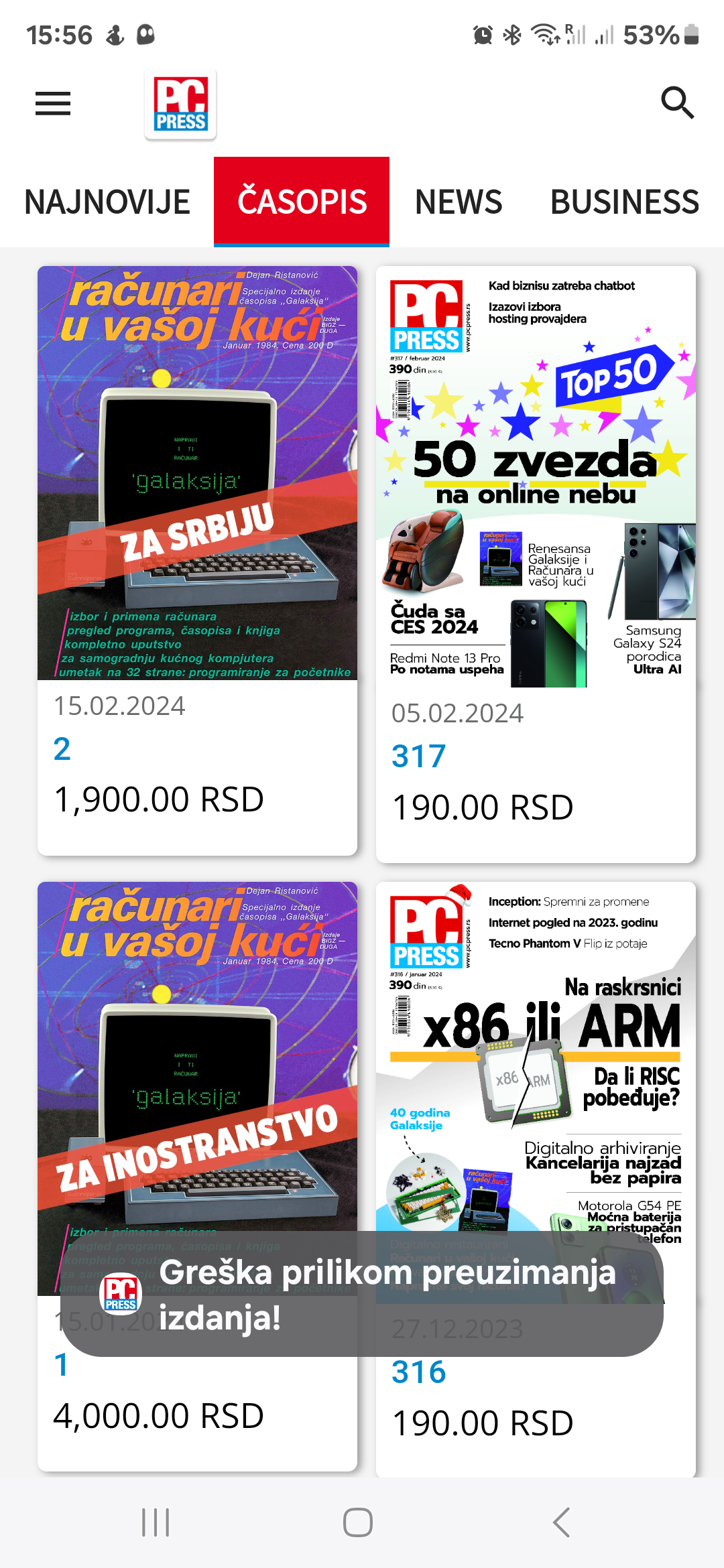Tap the PC Press logo in header
Screen dimensions: 724x1568
(x=180, y=105)
